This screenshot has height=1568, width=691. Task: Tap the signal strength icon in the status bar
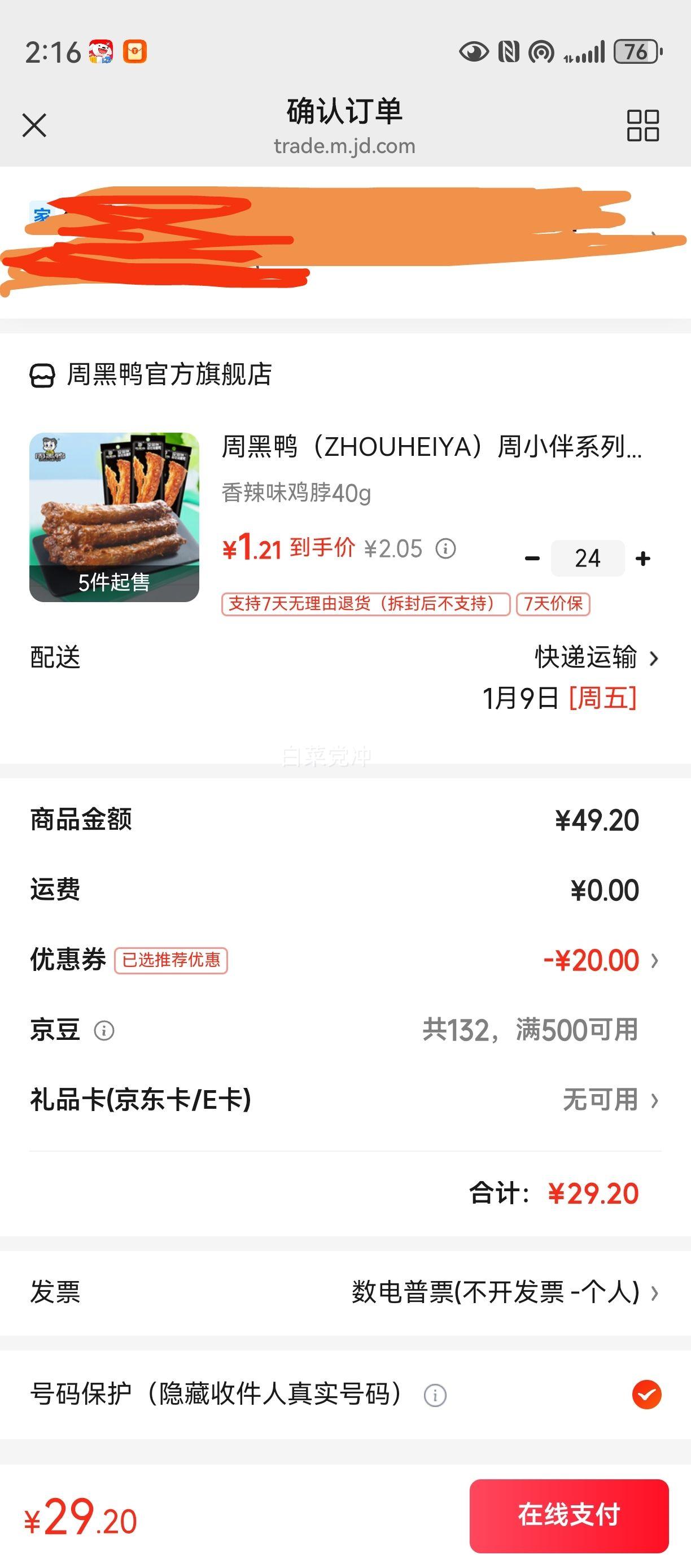[x=588, y=53]
